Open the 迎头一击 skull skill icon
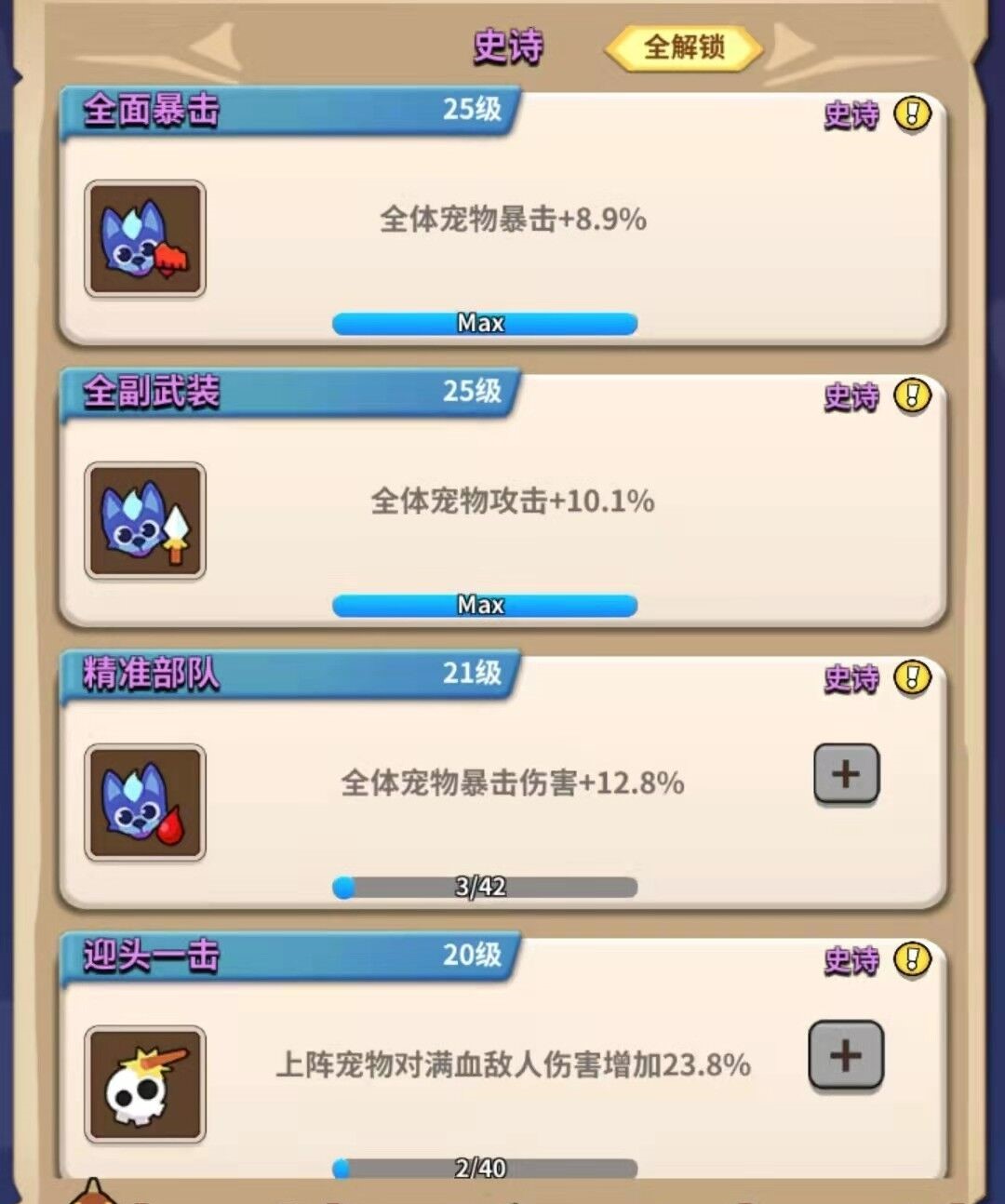Image resolution: width=1005 pixels, height=1204 pixels. click(145, 1085)
